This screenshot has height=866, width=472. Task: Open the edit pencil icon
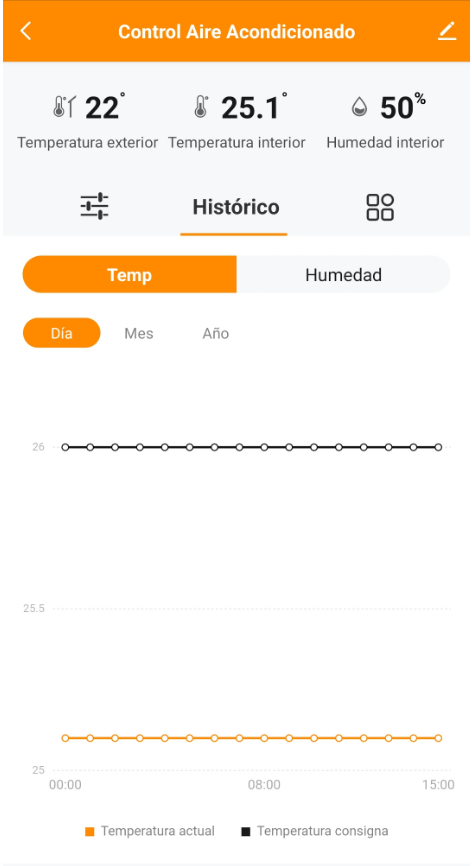(447, 31)
